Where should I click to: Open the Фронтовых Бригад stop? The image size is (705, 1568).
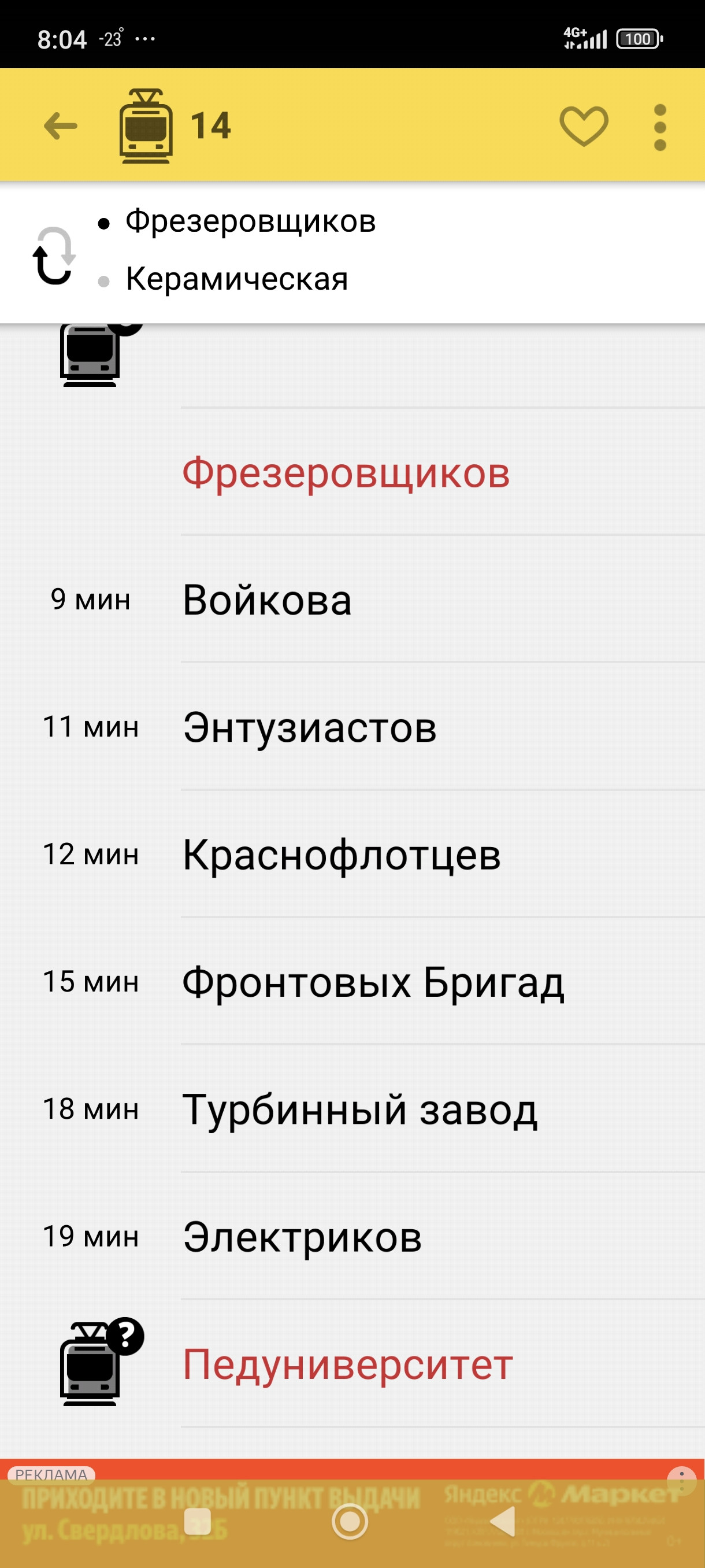[x=373, y=982]
